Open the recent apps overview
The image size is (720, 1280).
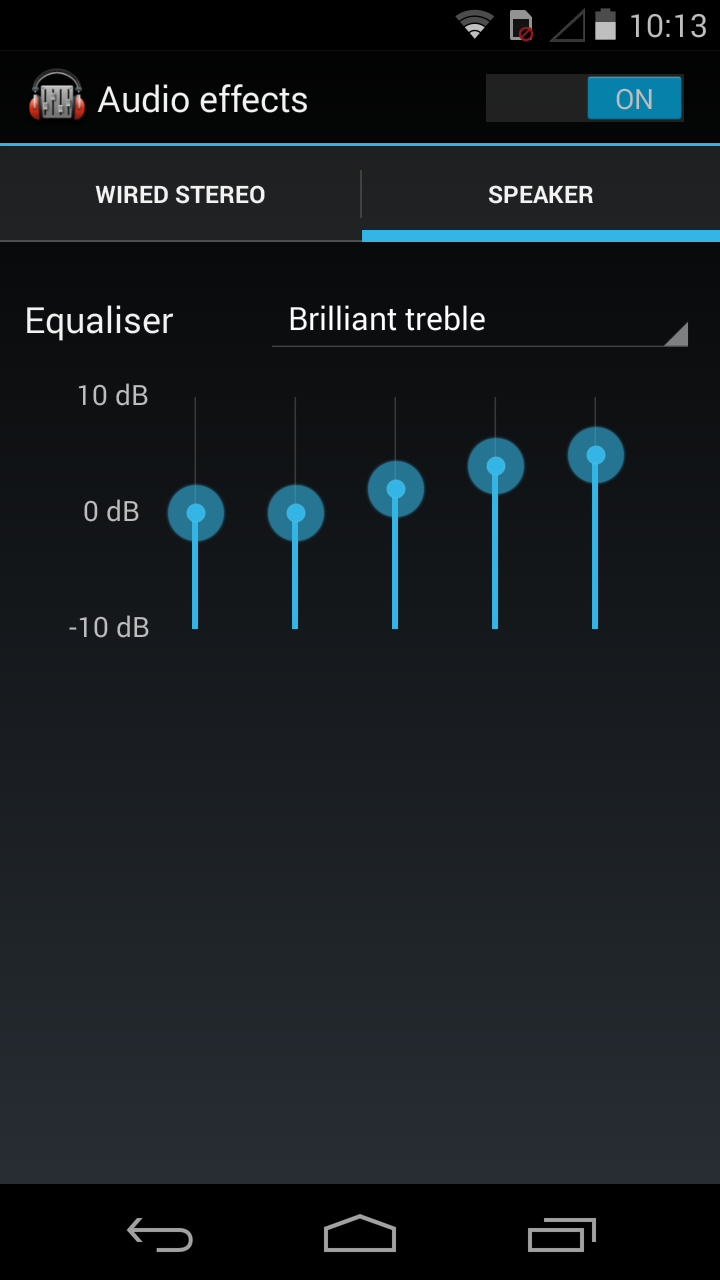pyautogui.click(x=561, y=1234)
